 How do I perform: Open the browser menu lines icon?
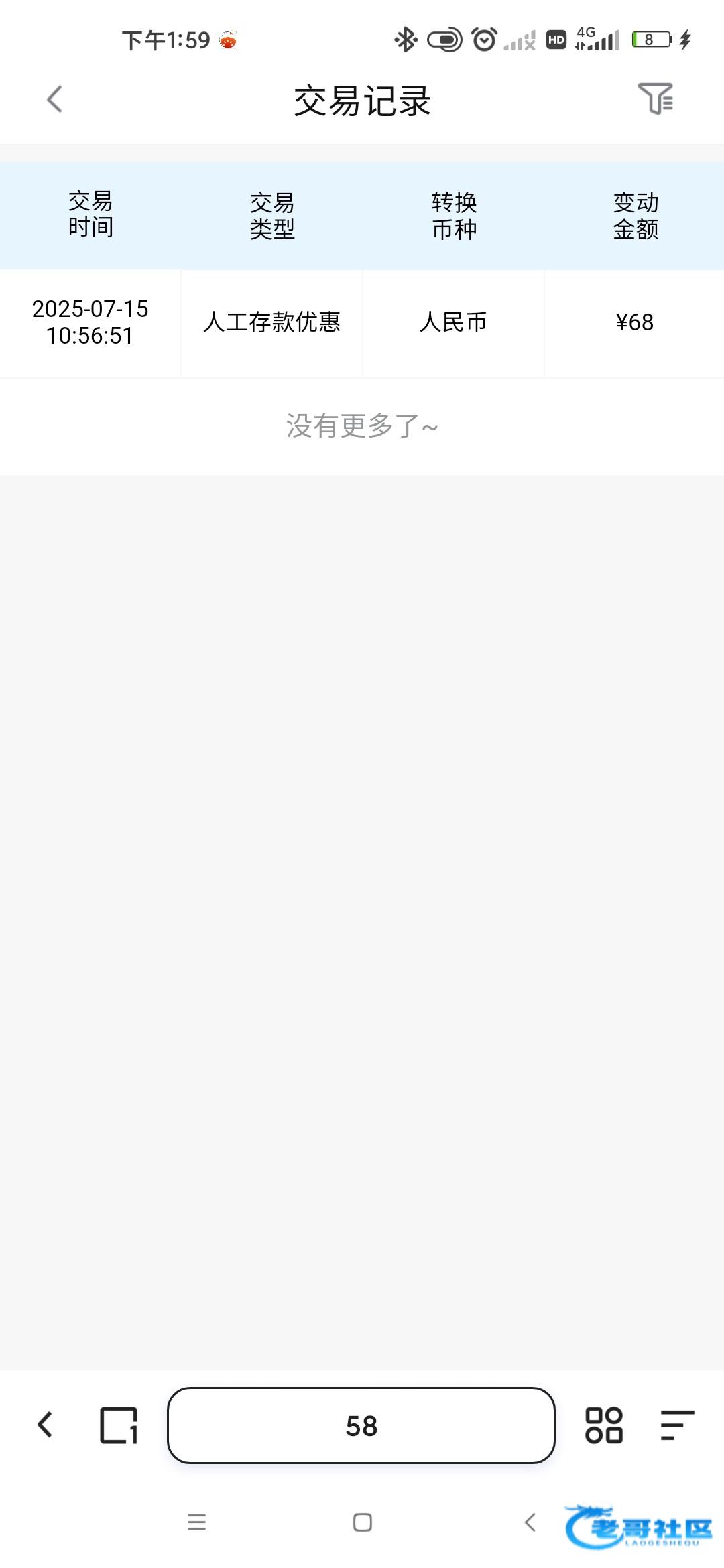point(676,1425)
